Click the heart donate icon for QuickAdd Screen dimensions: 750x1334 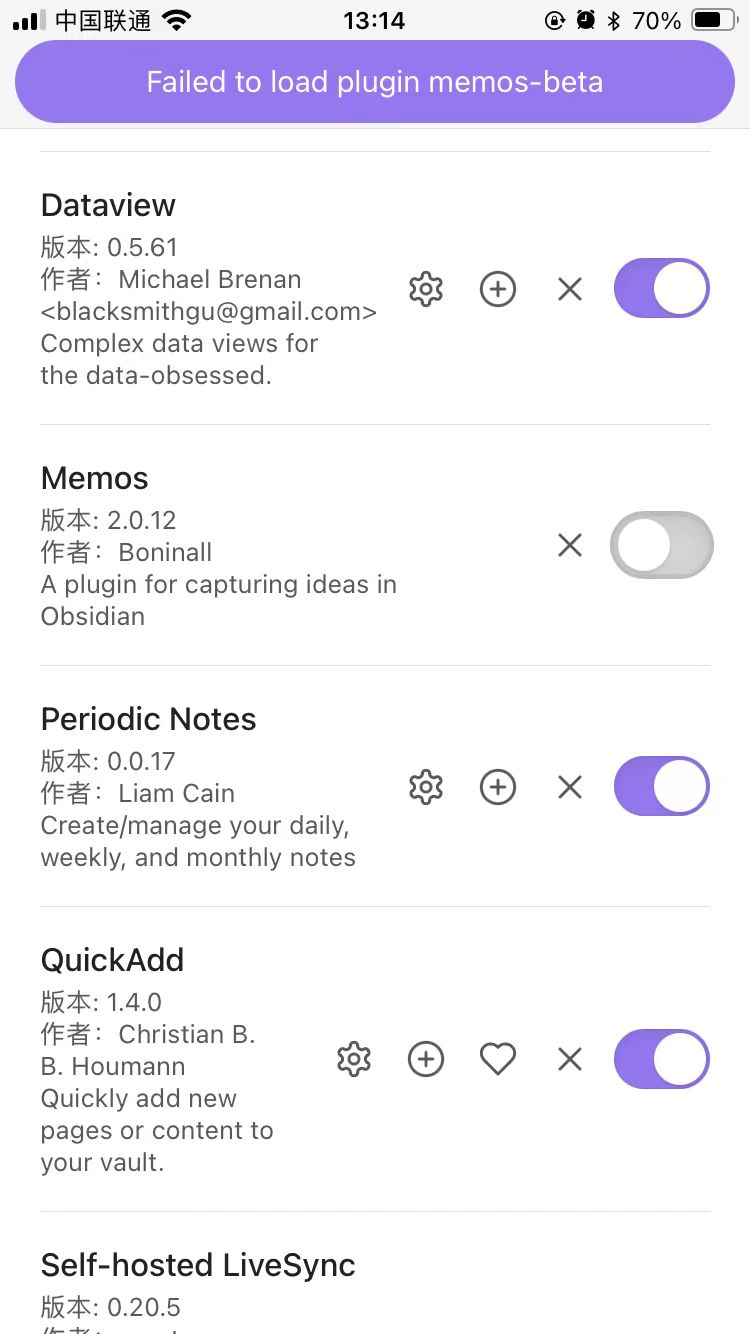[497, 1059]
